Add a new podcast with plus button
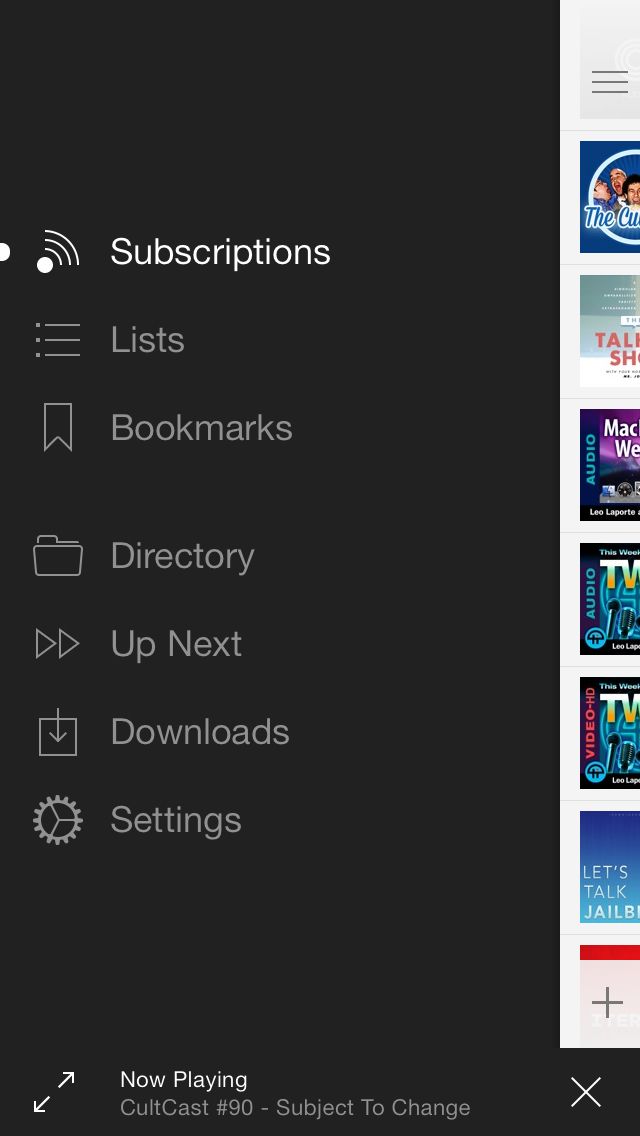Image resolution: width=640 pixels, height=1136 pixels. pyautogui.click(x=607, y=1001)
